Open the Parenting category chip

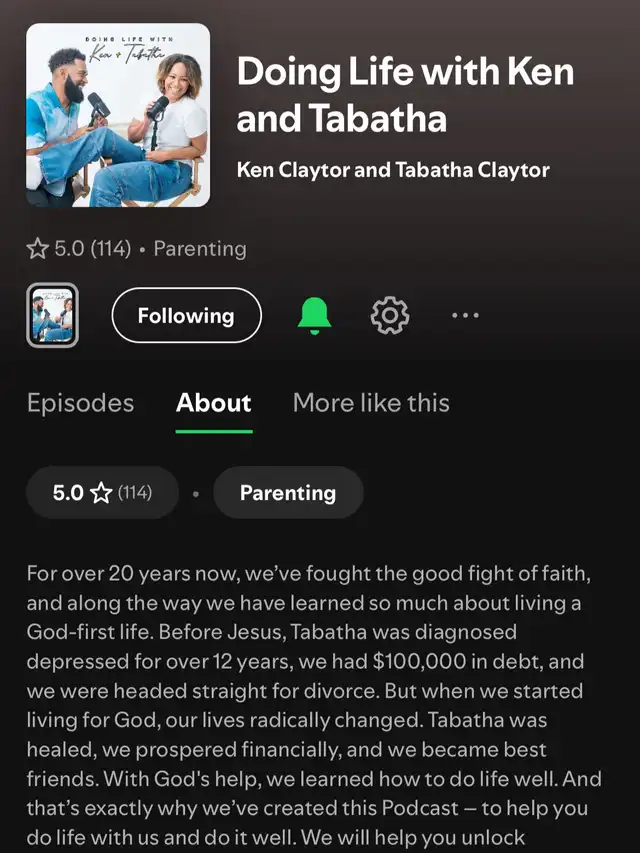click(288, 493)
